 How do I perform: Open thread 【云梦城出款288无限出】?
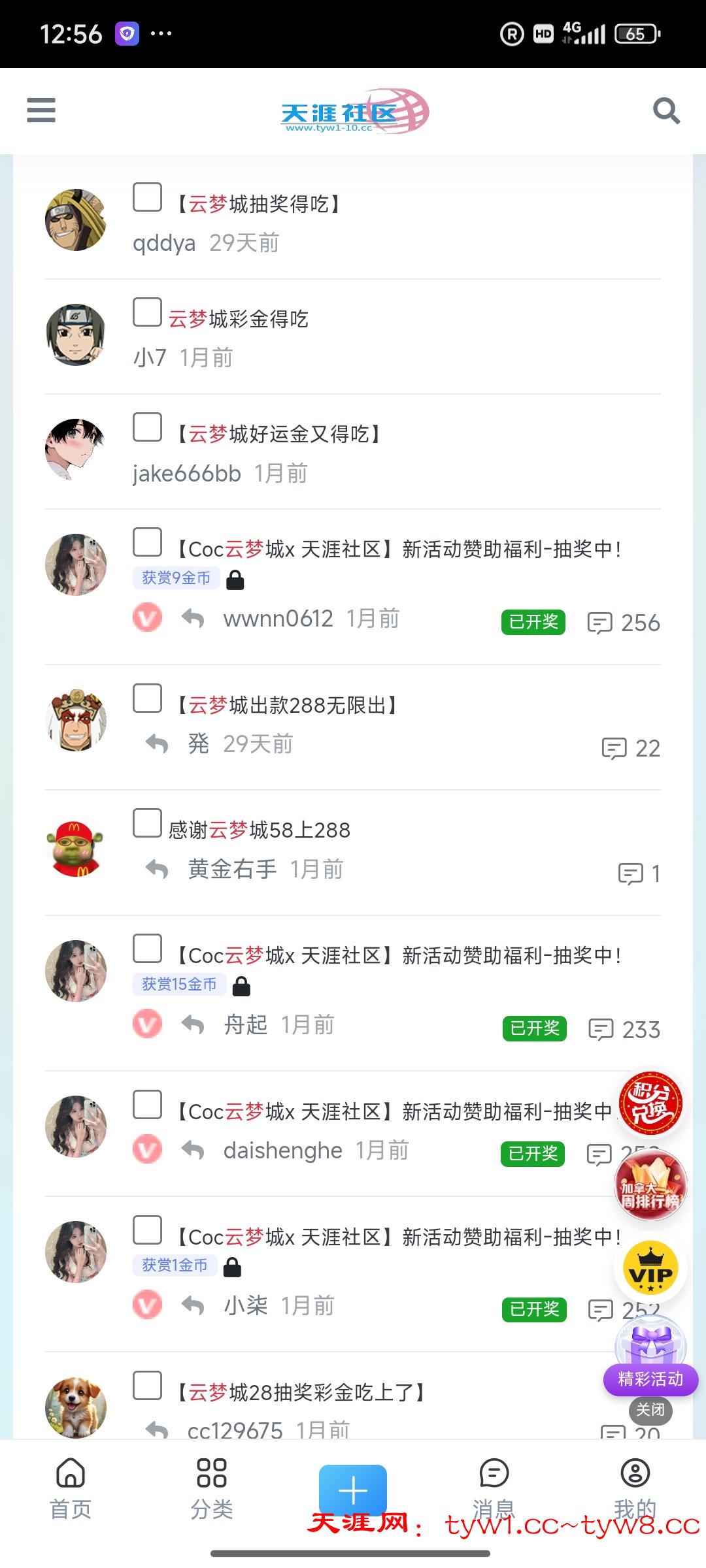click(x=288, y=706)
